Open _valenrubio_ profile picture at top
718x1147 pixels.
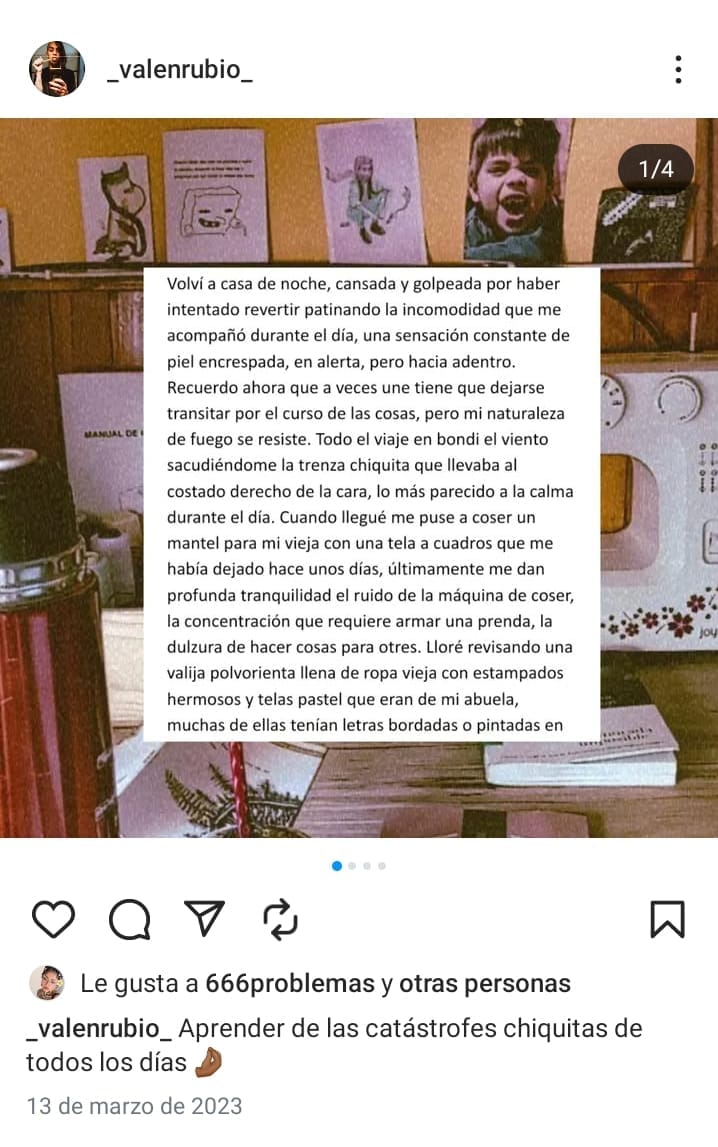(x=56, y=69)
